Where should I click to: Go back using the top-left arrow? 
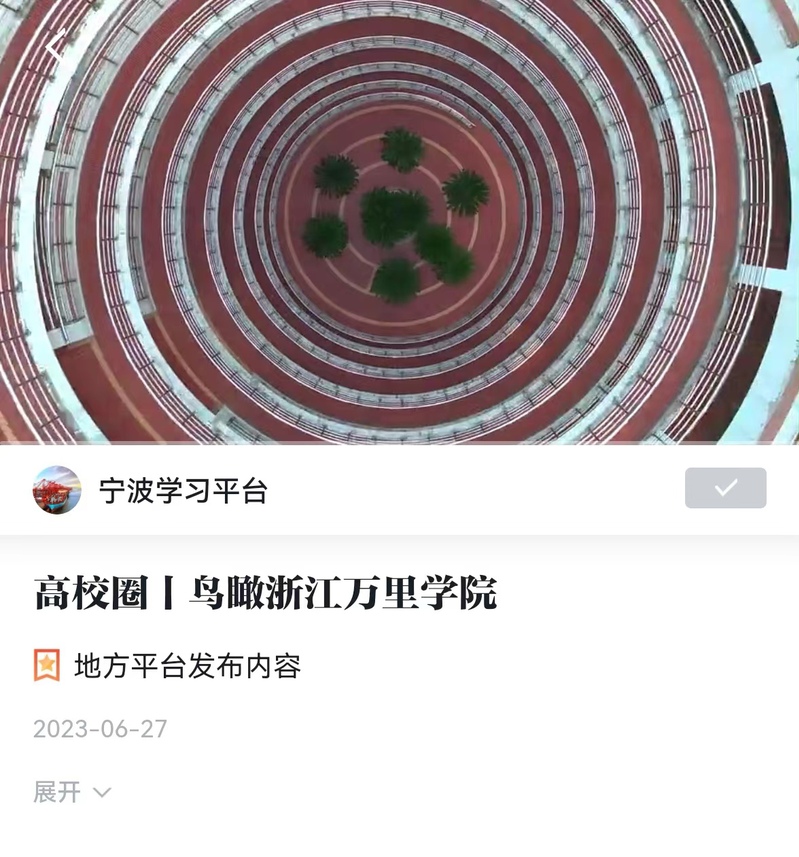click(55, 45)
